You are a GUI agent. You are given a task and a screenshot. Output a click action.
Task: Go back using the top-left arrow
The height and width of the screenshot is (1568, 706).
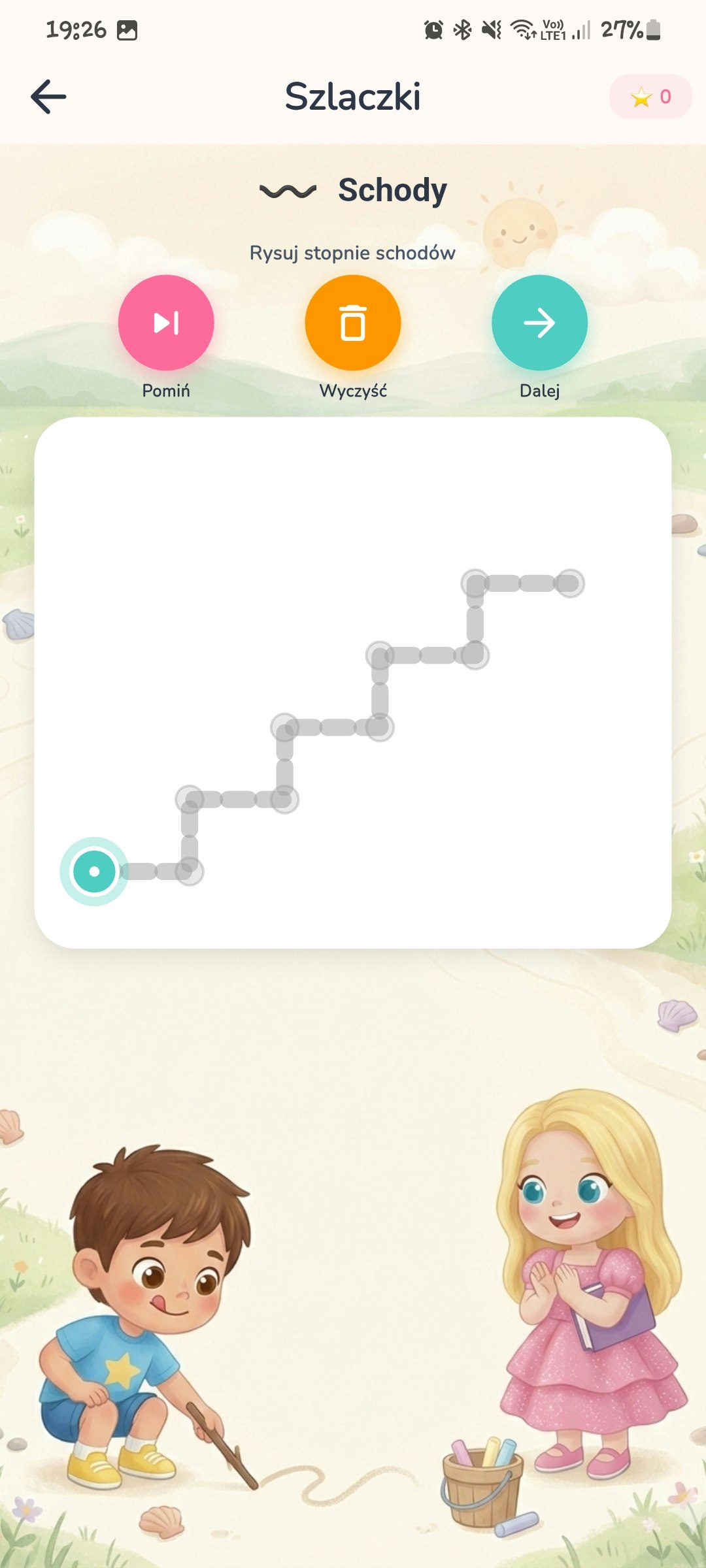click(x=48, y=97)
